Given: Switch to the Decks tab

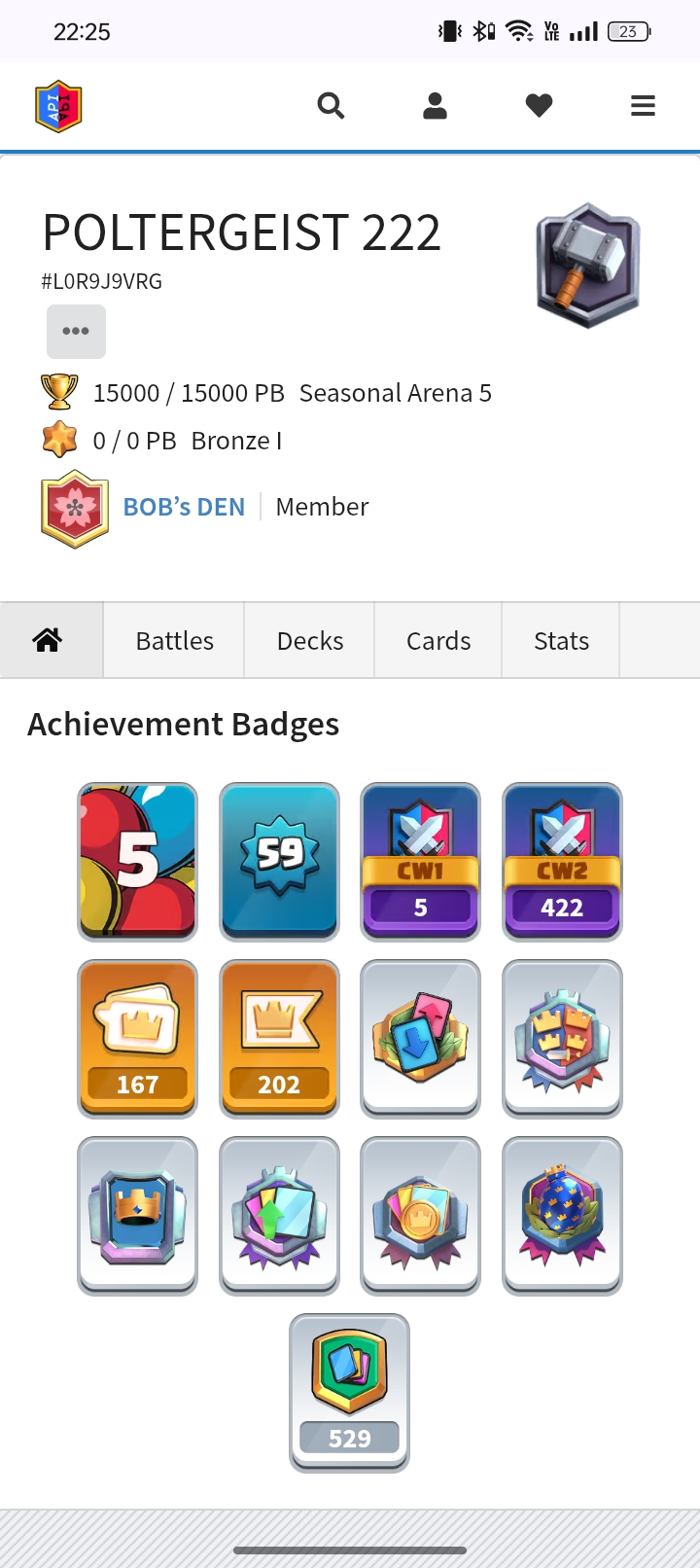Looking at the screenshot, I should coord(309,641).
